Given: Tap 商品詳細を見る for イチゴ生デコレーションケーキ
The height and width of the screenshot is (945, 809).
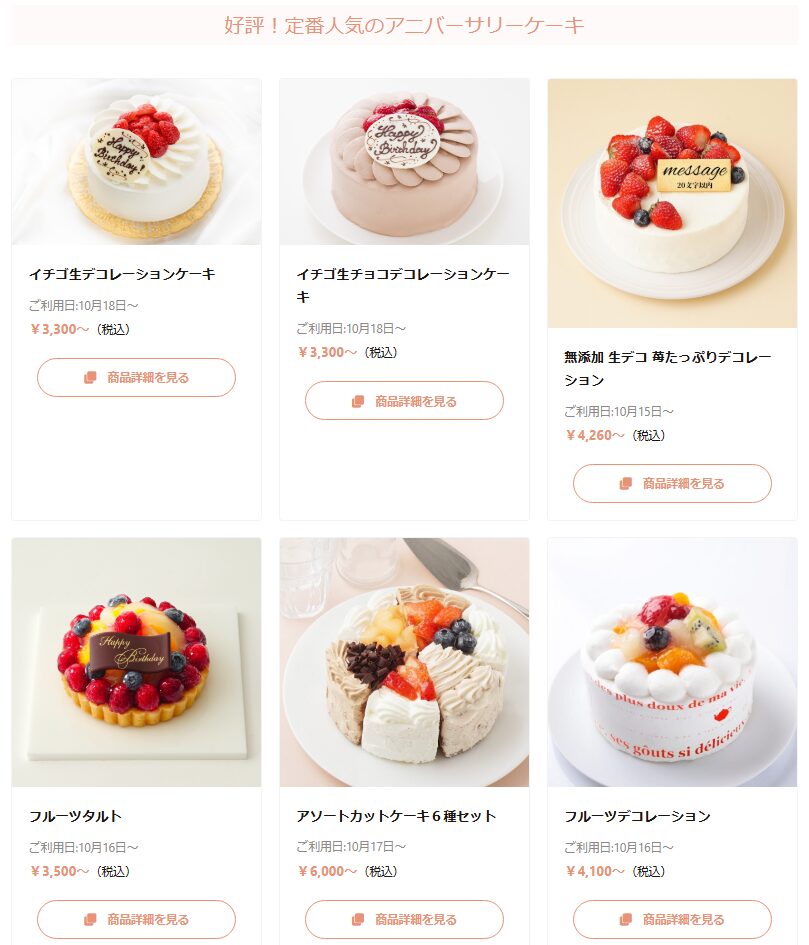Looking at the screenshot, I should click(x=136, y=378).
